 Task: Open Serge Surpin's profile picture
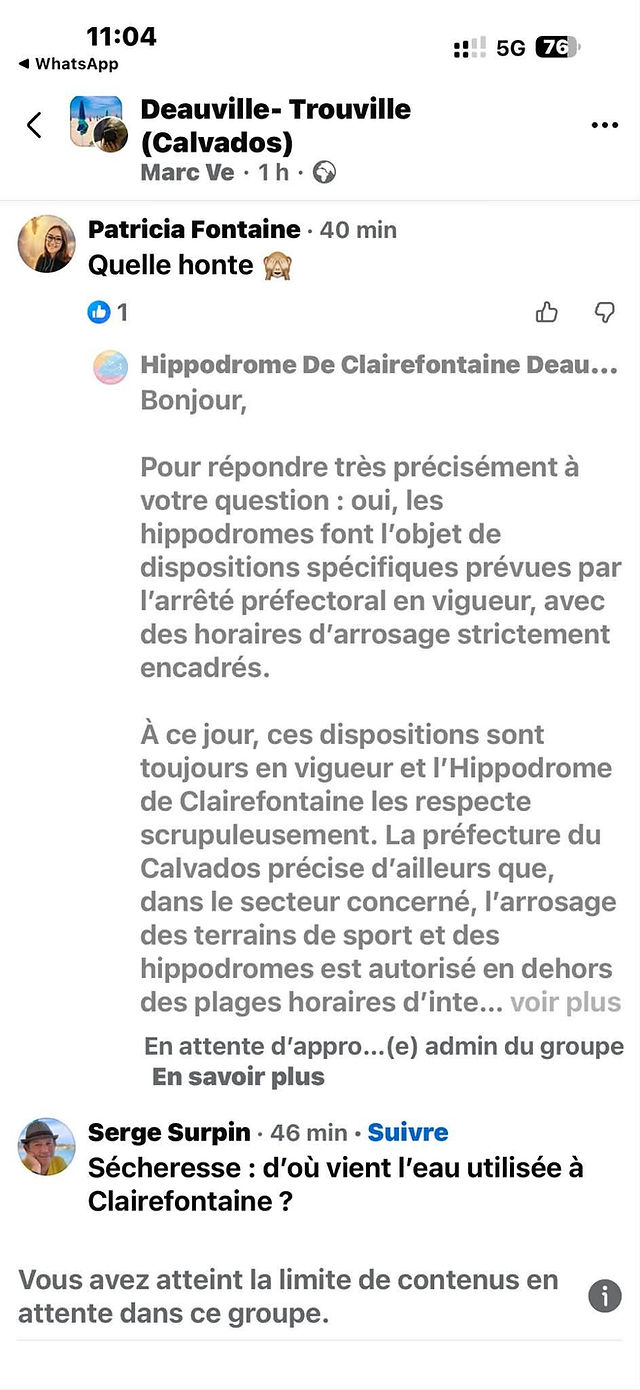pyautogui.click(x=46, y=1146)
